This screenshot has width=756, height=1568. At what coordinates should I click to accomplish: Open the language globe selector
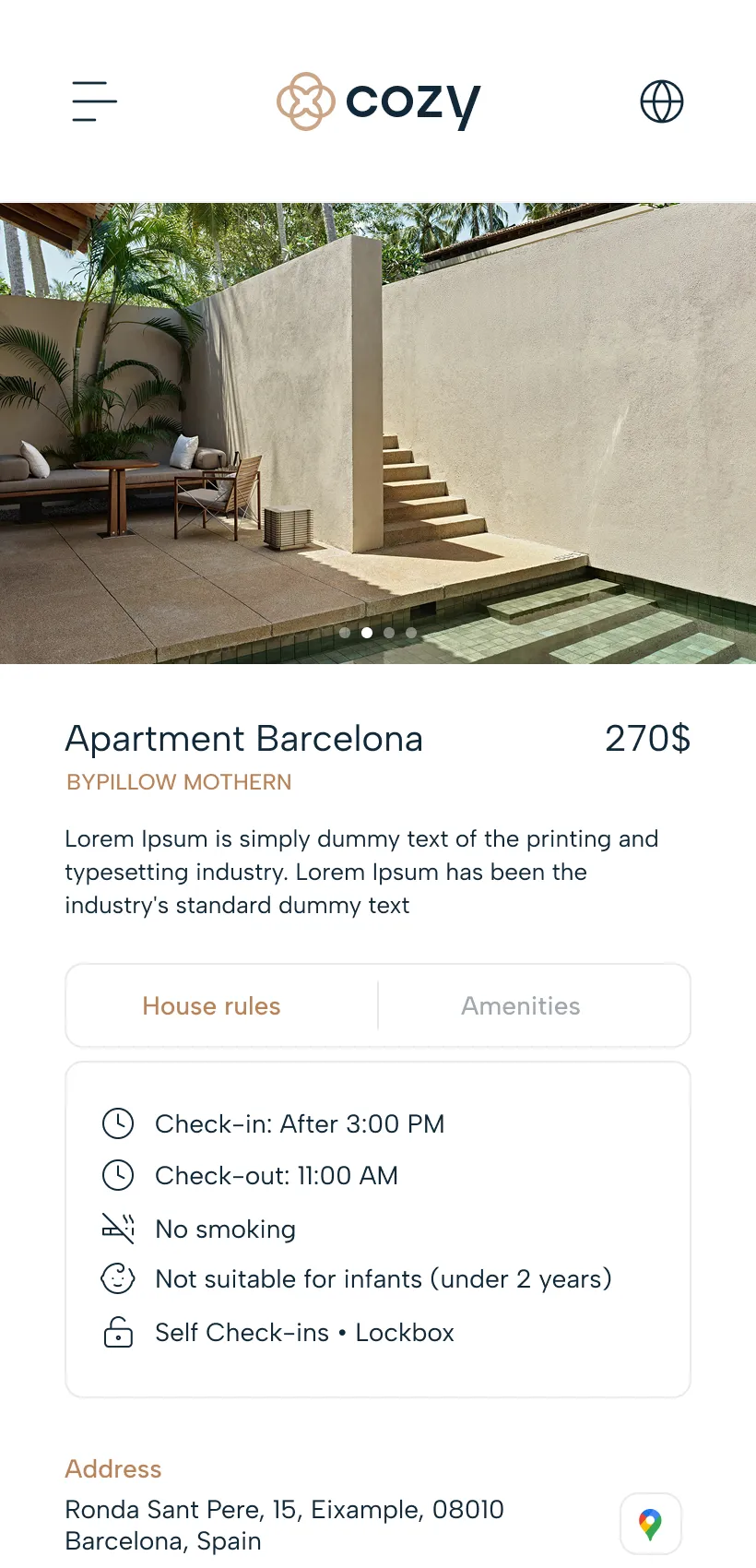[662, 101]
